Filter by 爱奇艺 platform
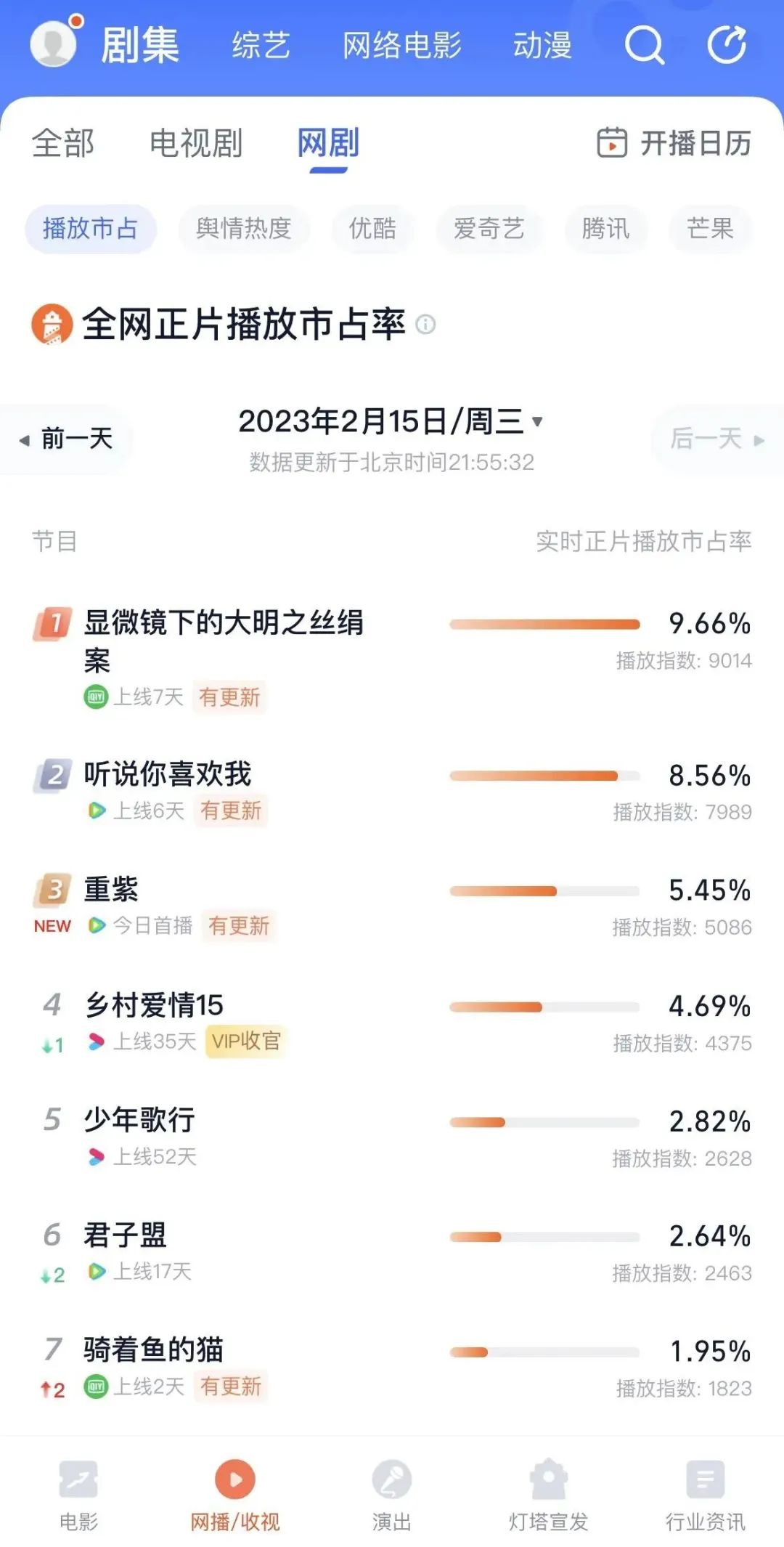Viewport: 784px width, 1547px height. [x=489, y=229]
